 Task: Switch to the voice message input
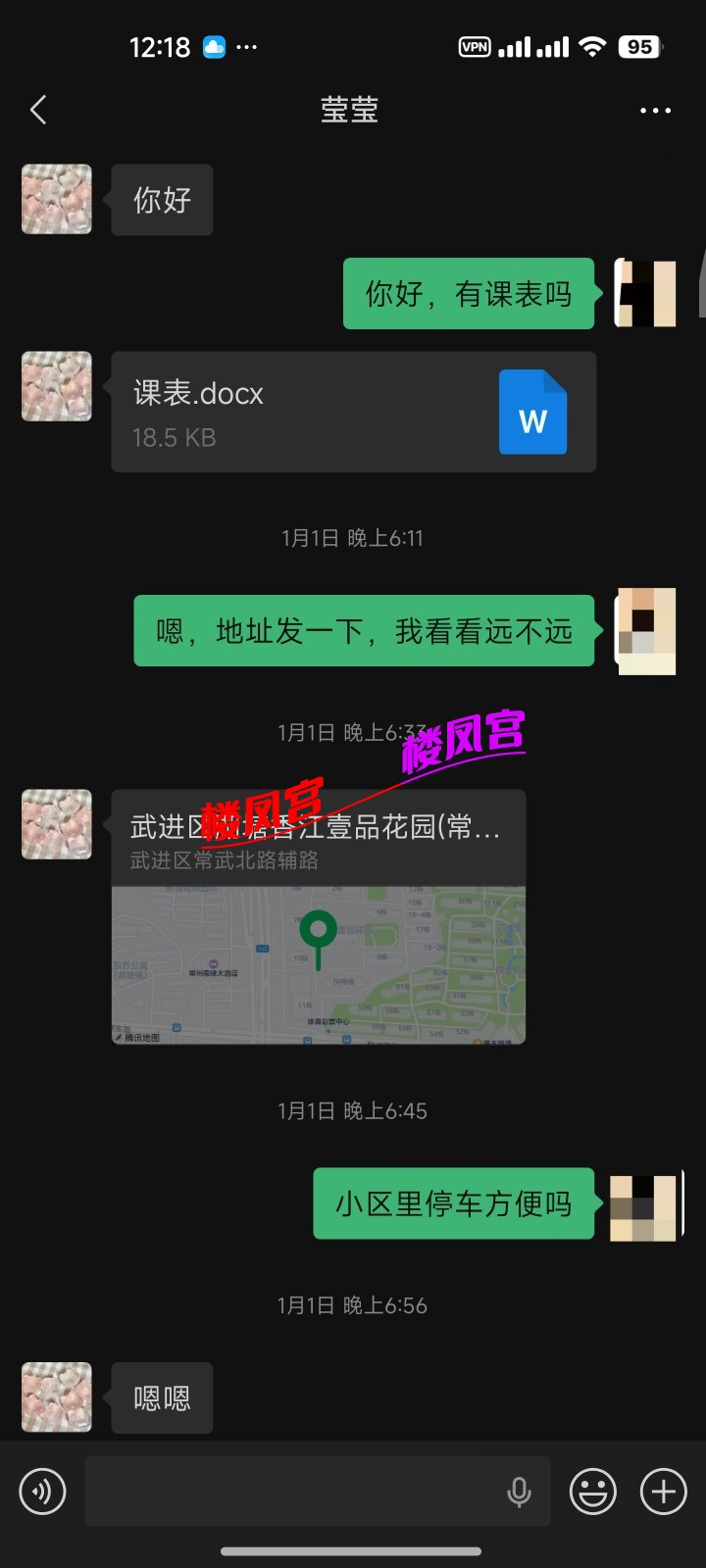tap(42, 1492)
